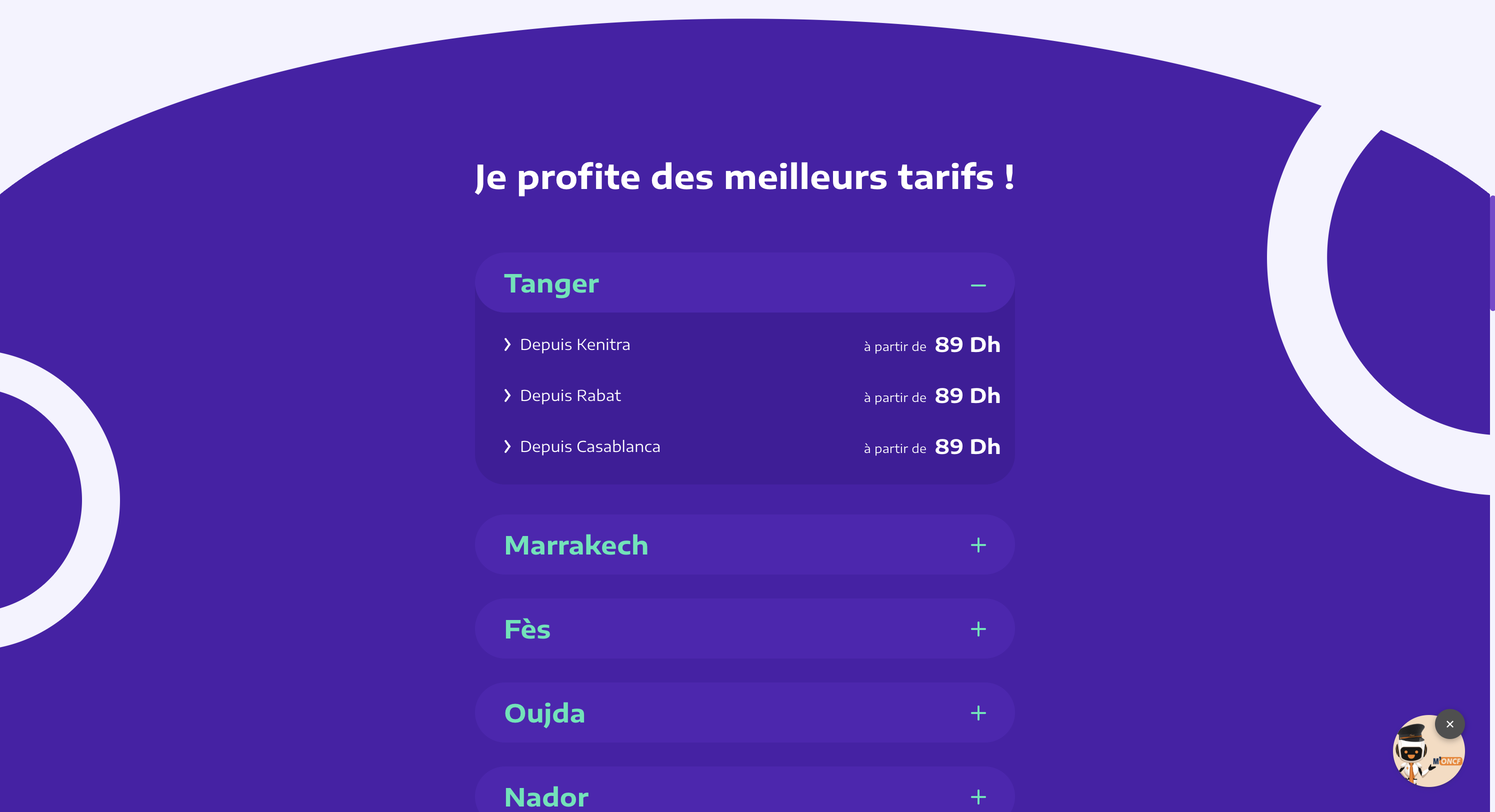Open the fare from Kenitra

pos(574,345)
